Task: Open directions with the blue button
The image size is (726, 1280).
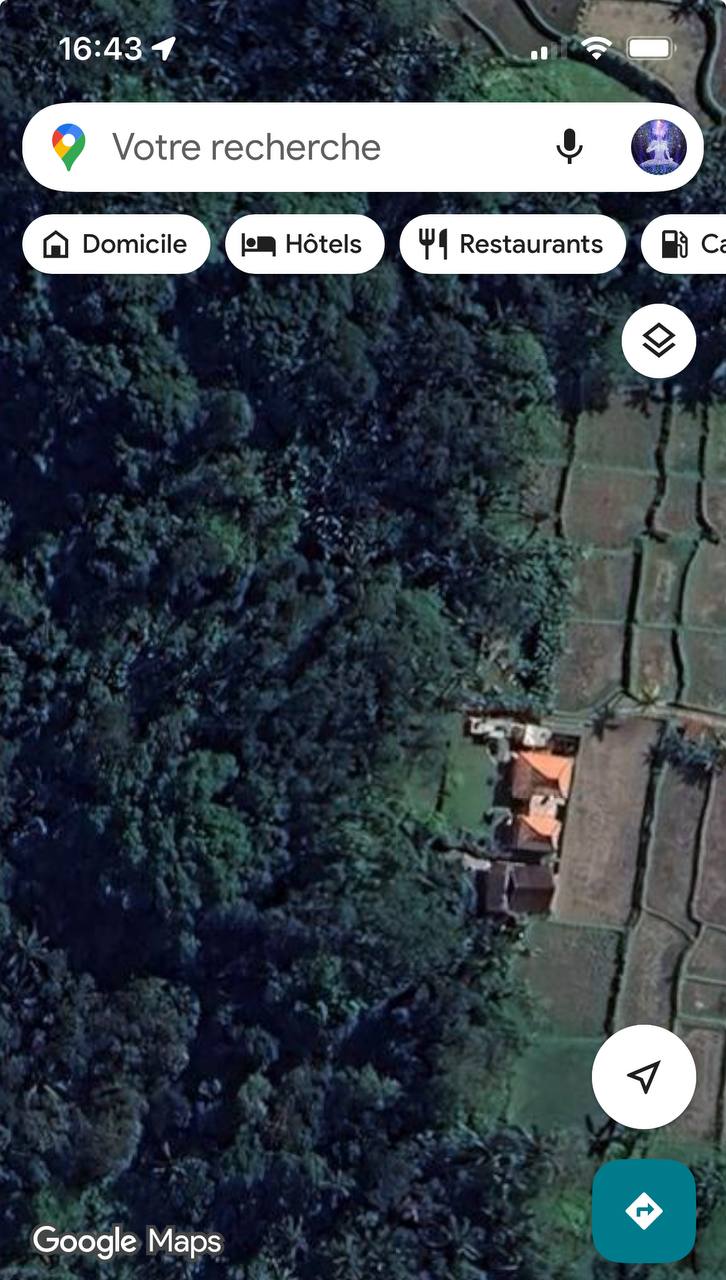Action: [x=643, y=1211]
